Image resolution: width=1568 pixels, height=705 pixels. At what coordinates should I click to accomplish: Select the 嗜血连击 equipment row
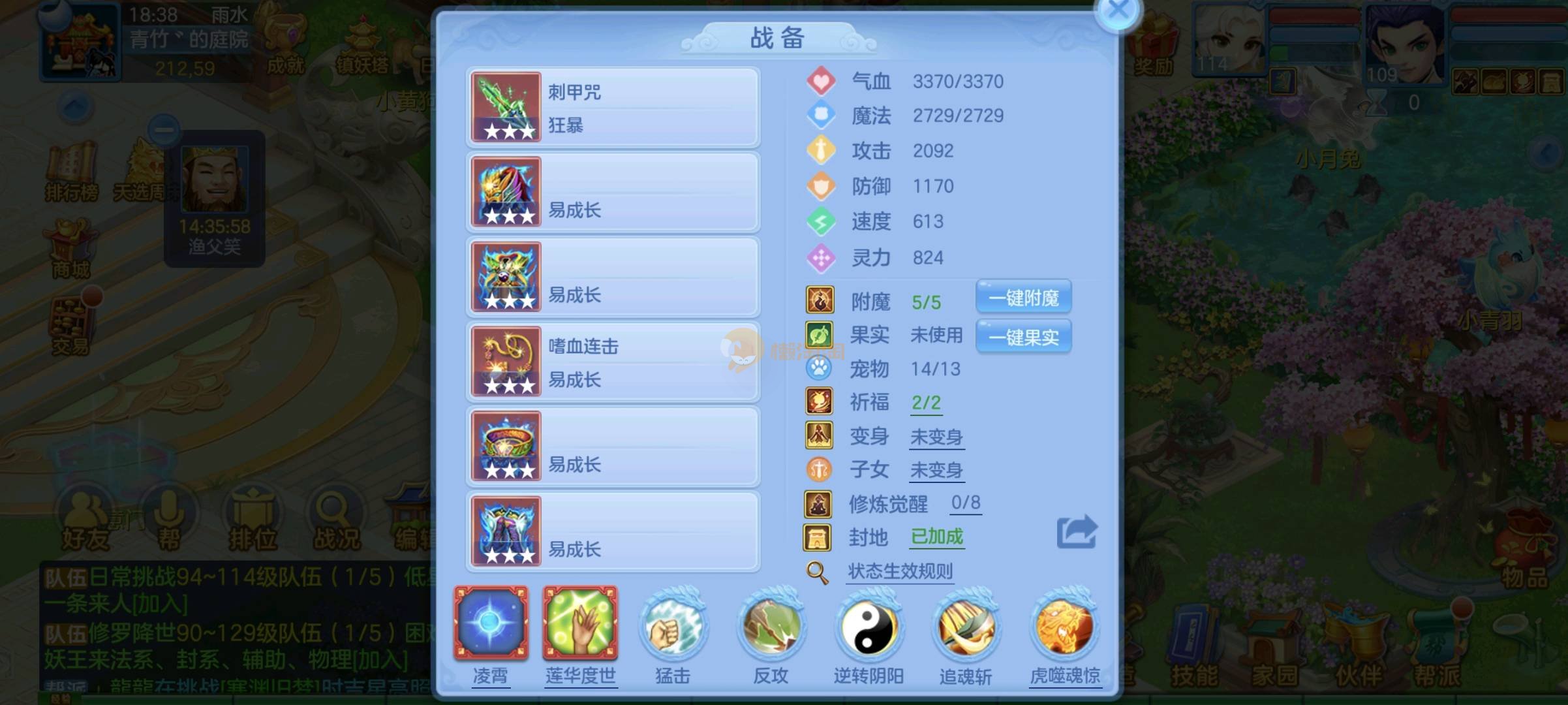pyautogui.click(x=613, y=362)
